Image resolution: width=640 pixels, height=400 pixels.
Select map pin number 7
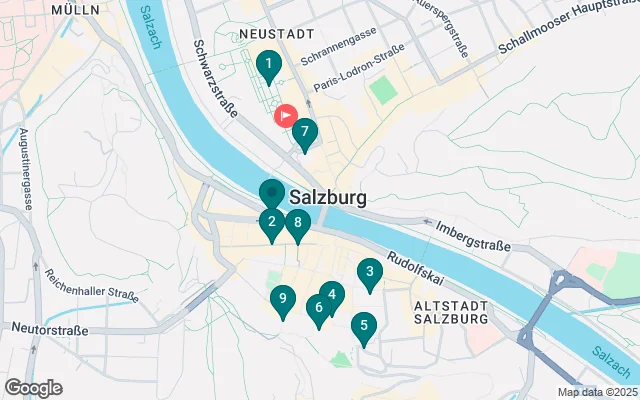click(306, 133)
